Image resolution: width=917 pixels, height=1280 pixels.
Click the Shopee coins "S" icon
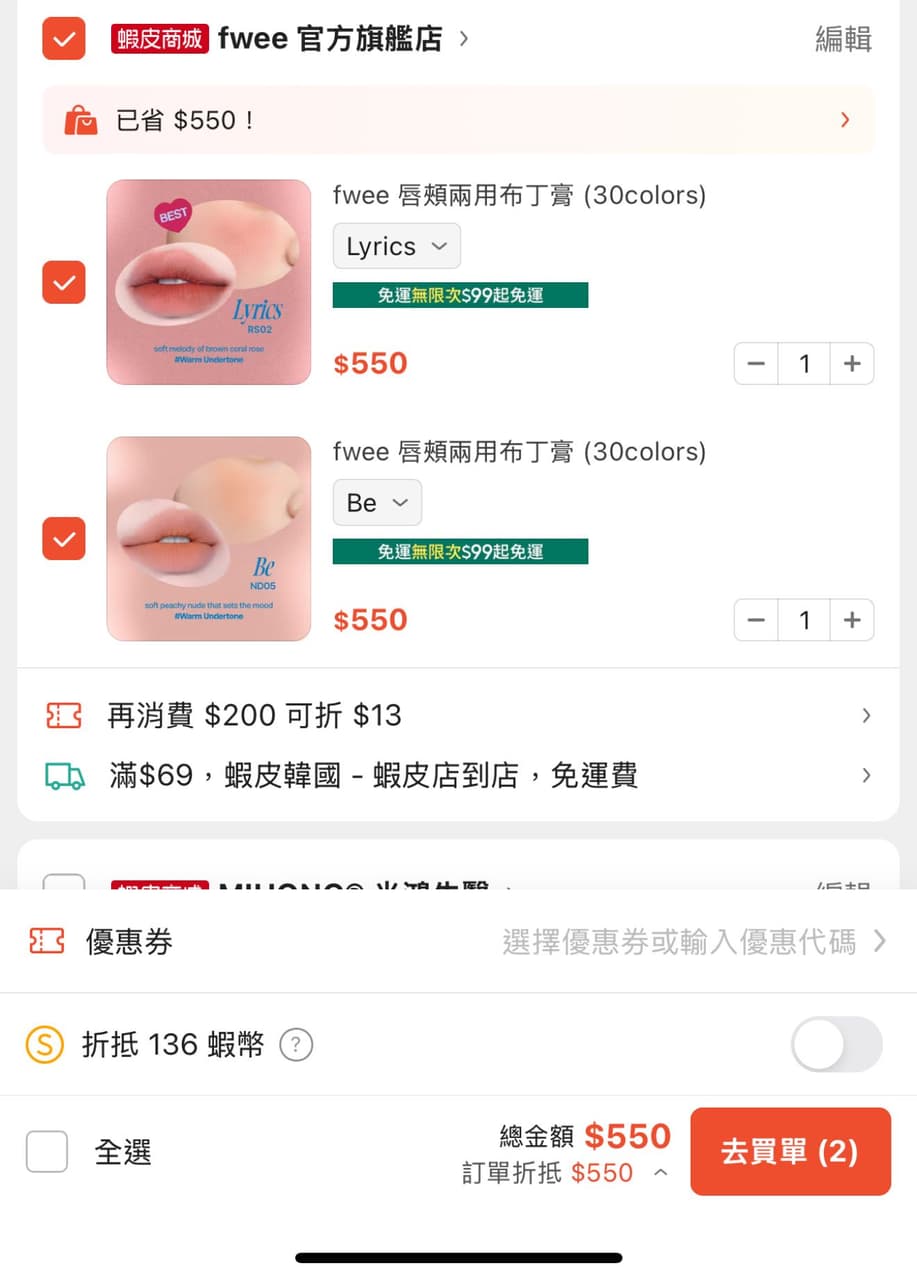(x=43, y=1044)
